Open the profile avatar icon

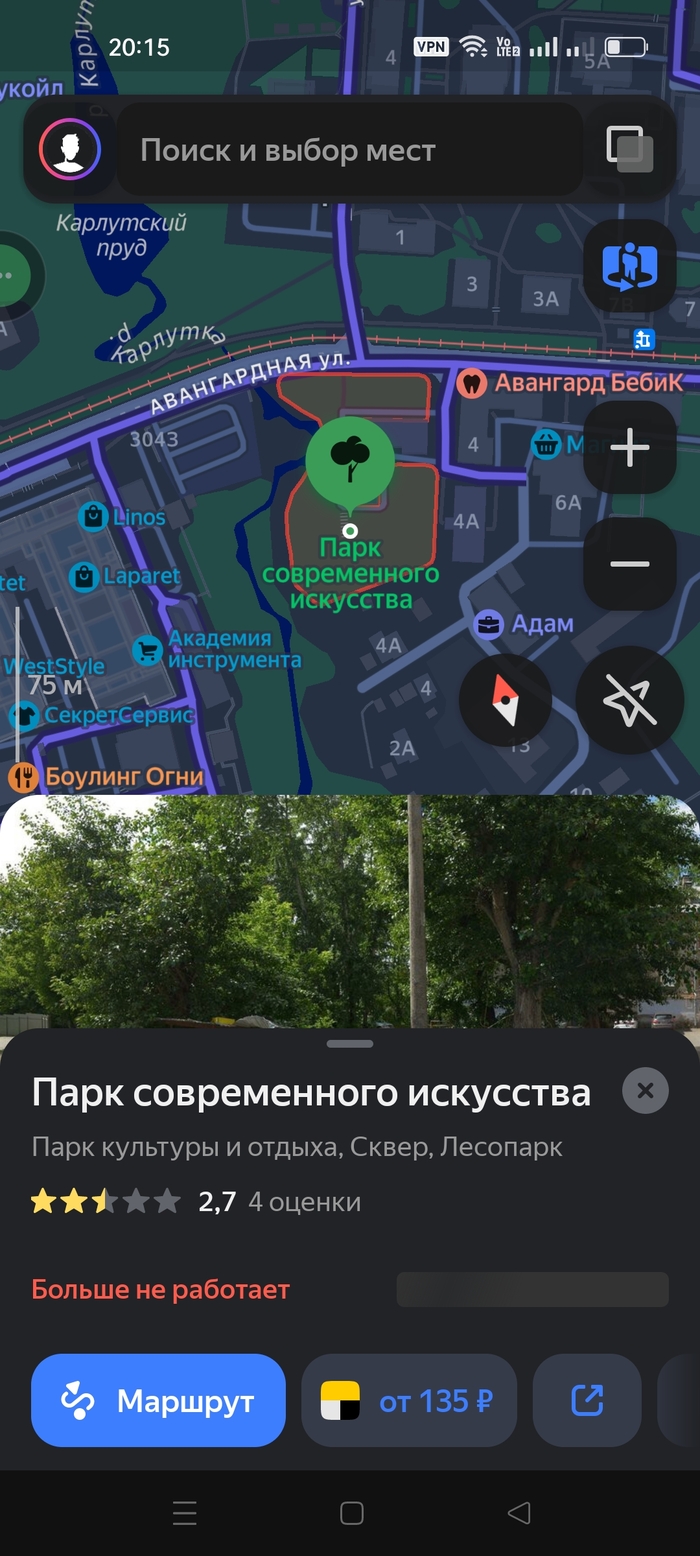click(x=69, y=150)
